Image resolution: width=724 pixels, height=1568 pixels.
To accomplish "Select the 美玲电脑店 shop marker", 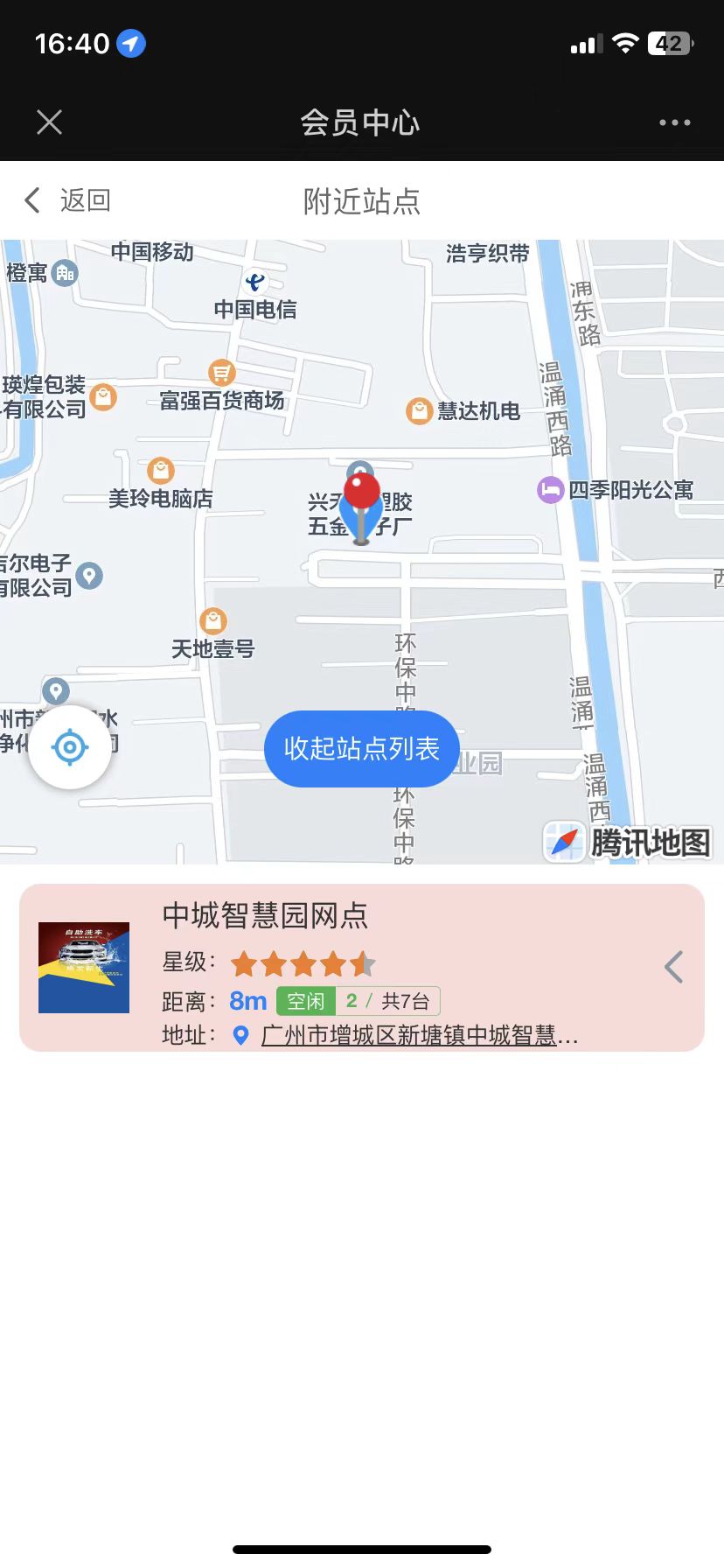I will (x=159, y=471).
